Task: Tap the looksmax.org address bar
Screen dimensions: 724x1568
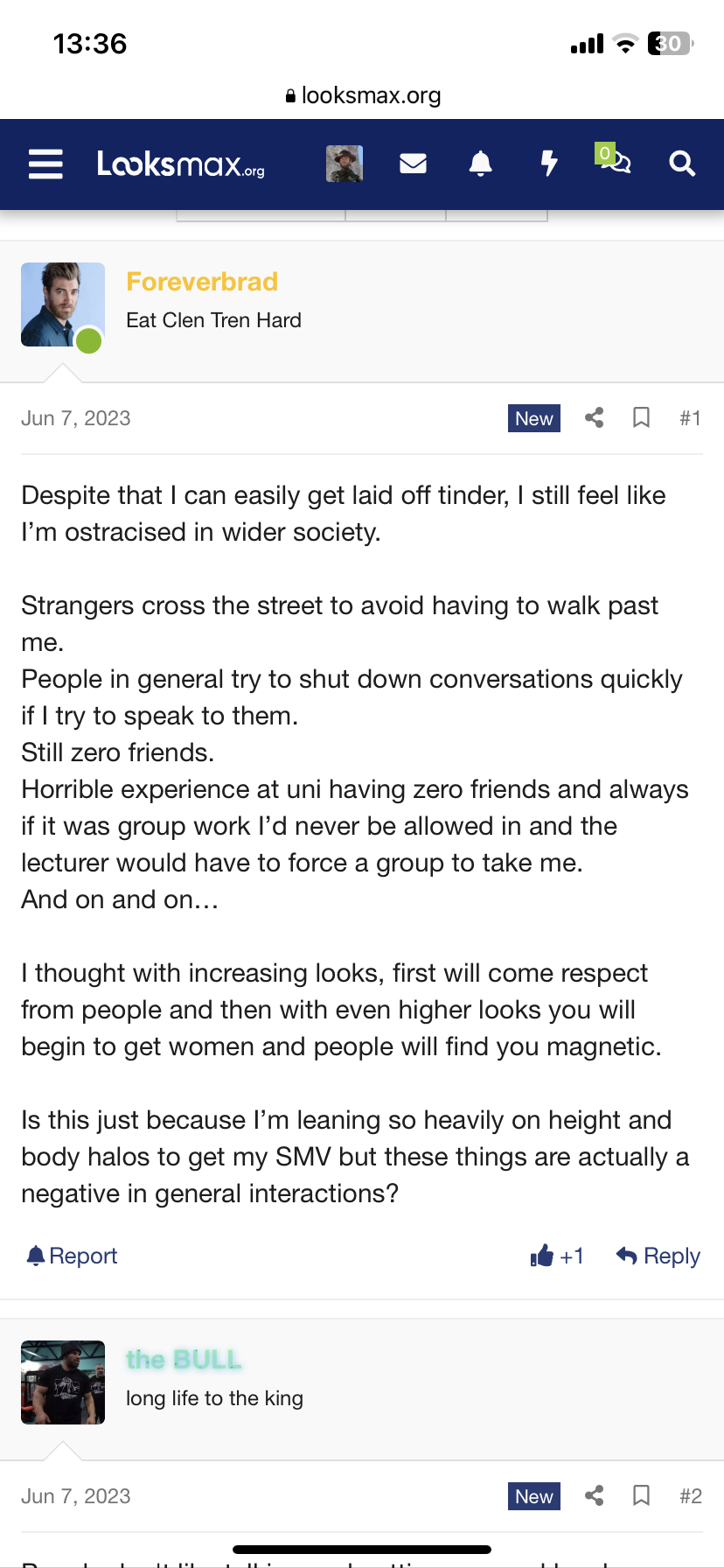Action: (x=362, y=95)
